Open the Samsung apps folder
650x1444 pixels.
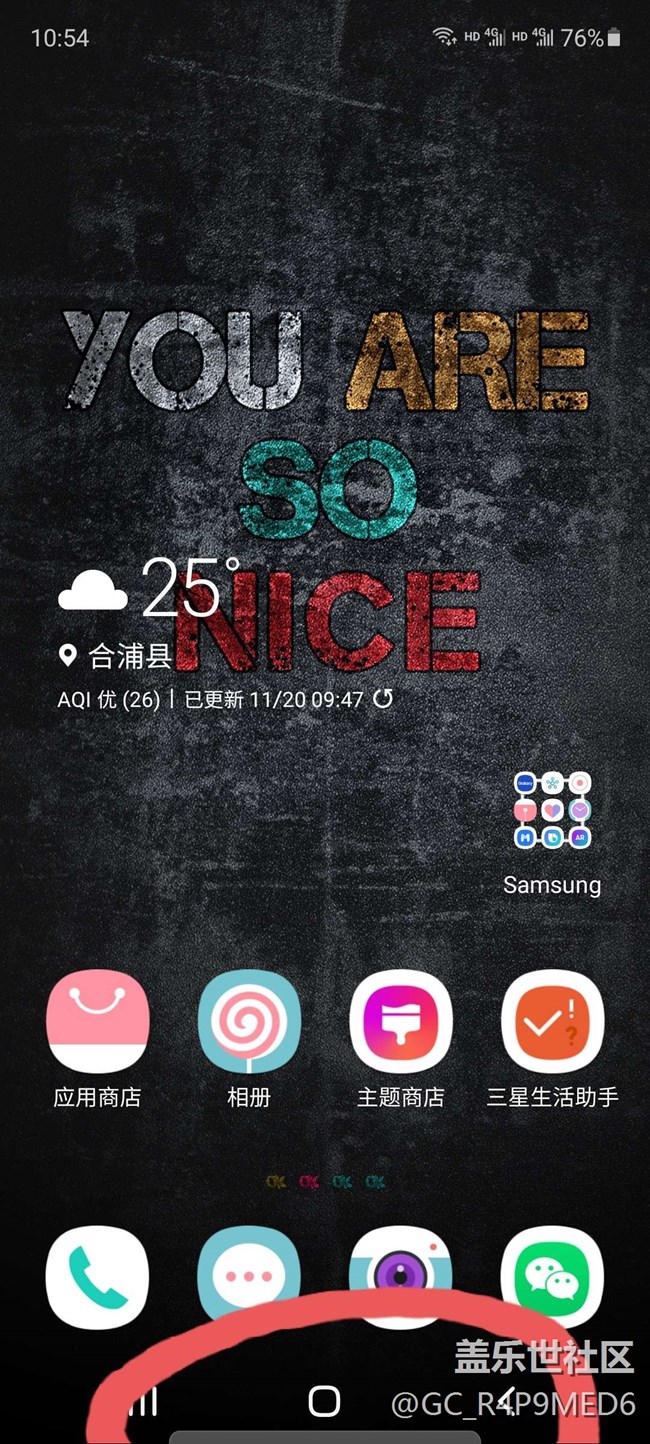coord(552,811)
